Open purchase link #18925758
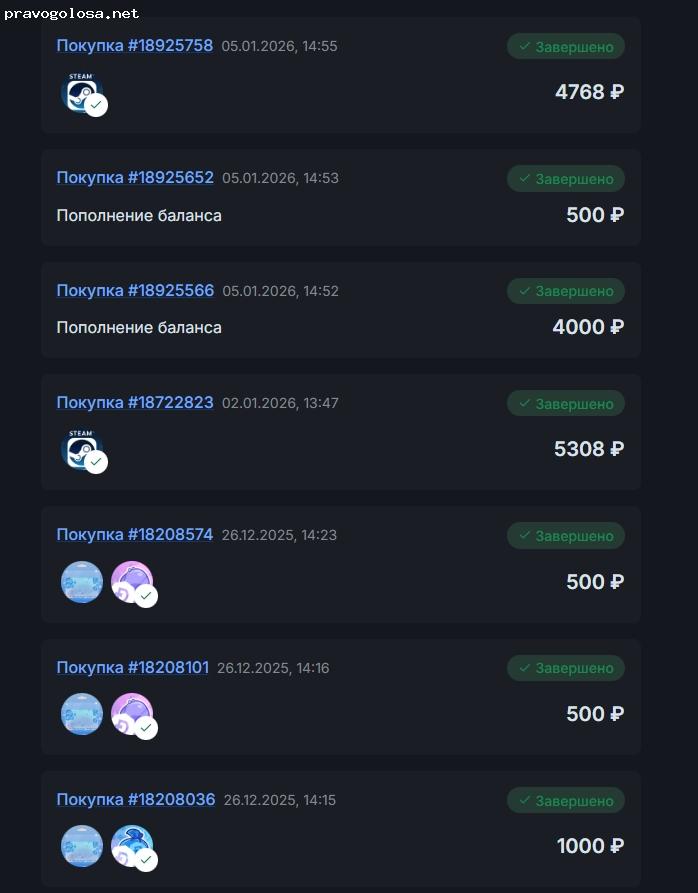 [x=135, y=46]
